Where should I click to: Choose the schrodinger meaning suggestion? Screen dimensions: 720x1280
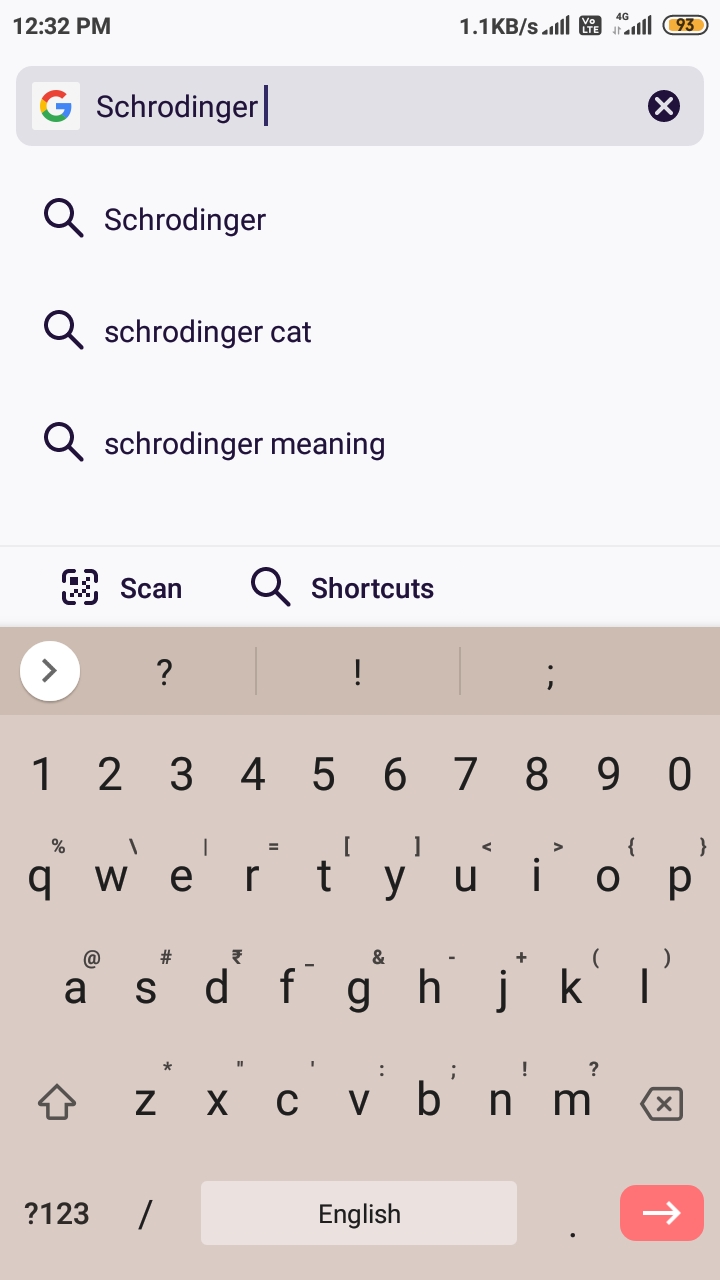244,443
